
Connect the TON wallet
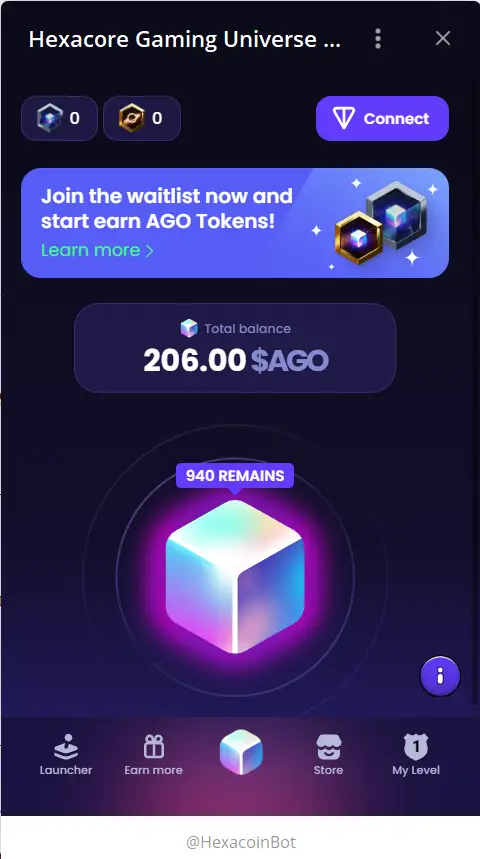coord(382,118)
